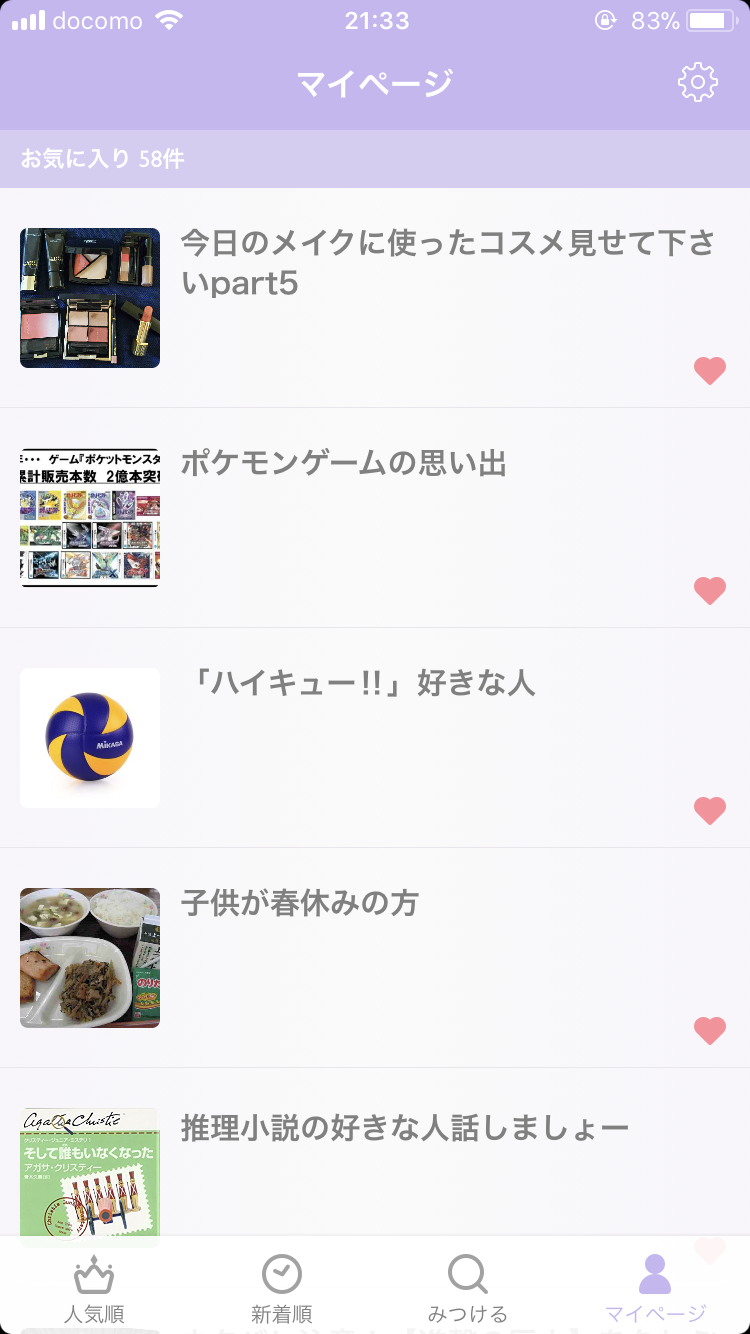
Task: Open the settings gear icon
Action: coord(698,82)
